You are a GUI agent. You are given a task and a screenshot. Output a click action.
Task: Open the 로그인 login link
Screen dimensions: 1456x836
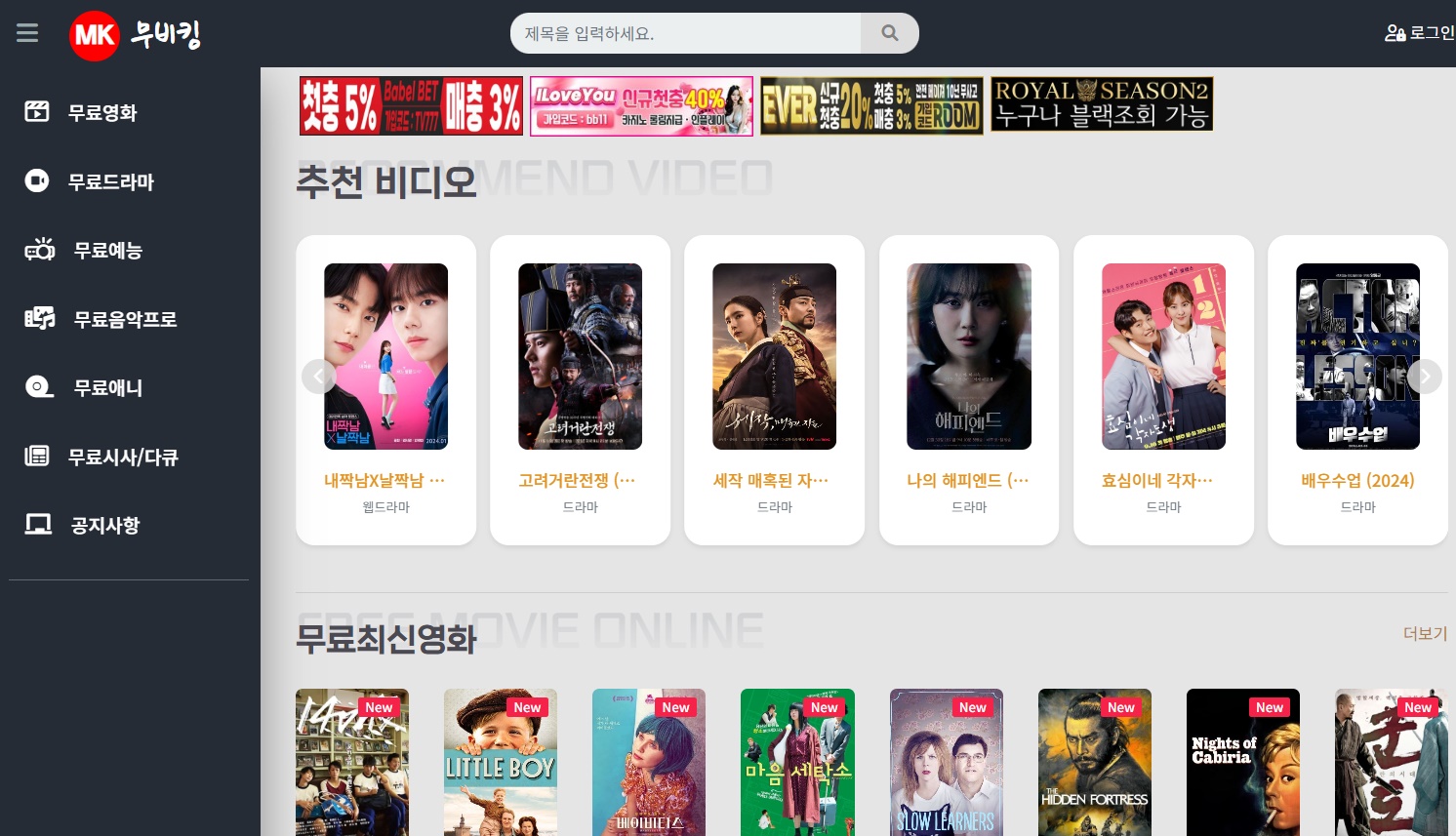[x=1420, y=33]
